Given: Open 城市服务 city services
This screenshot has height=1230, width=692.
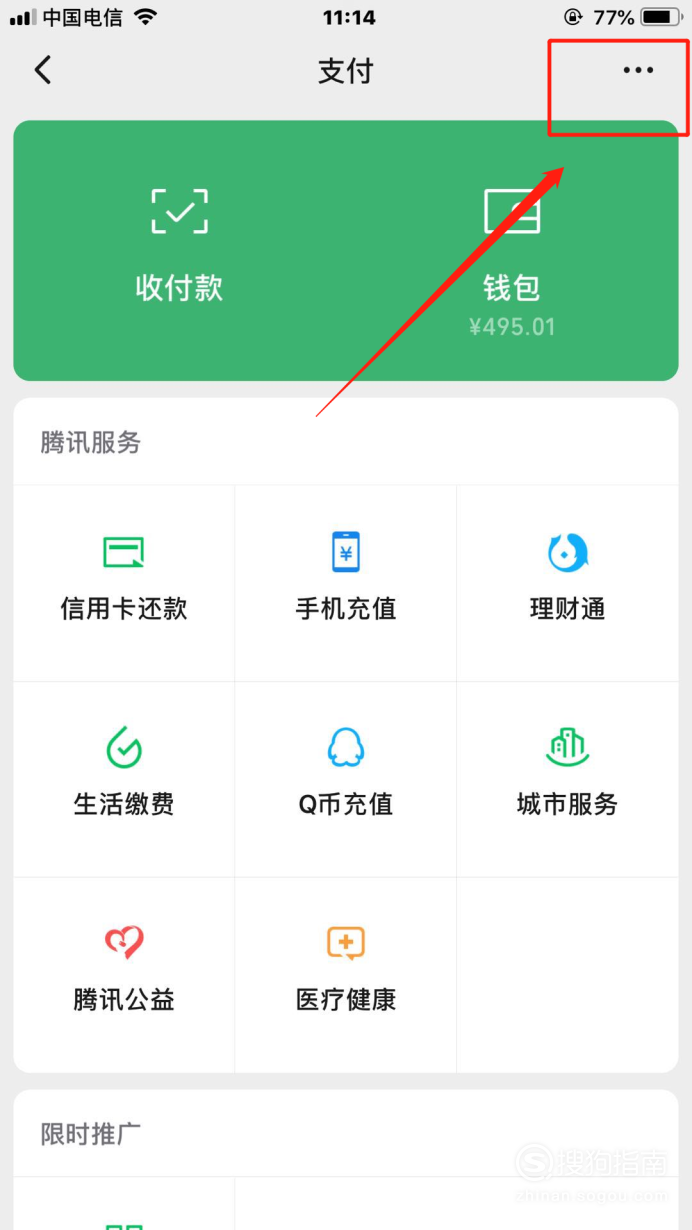Looking at the screenshot, I should (568, 779).
